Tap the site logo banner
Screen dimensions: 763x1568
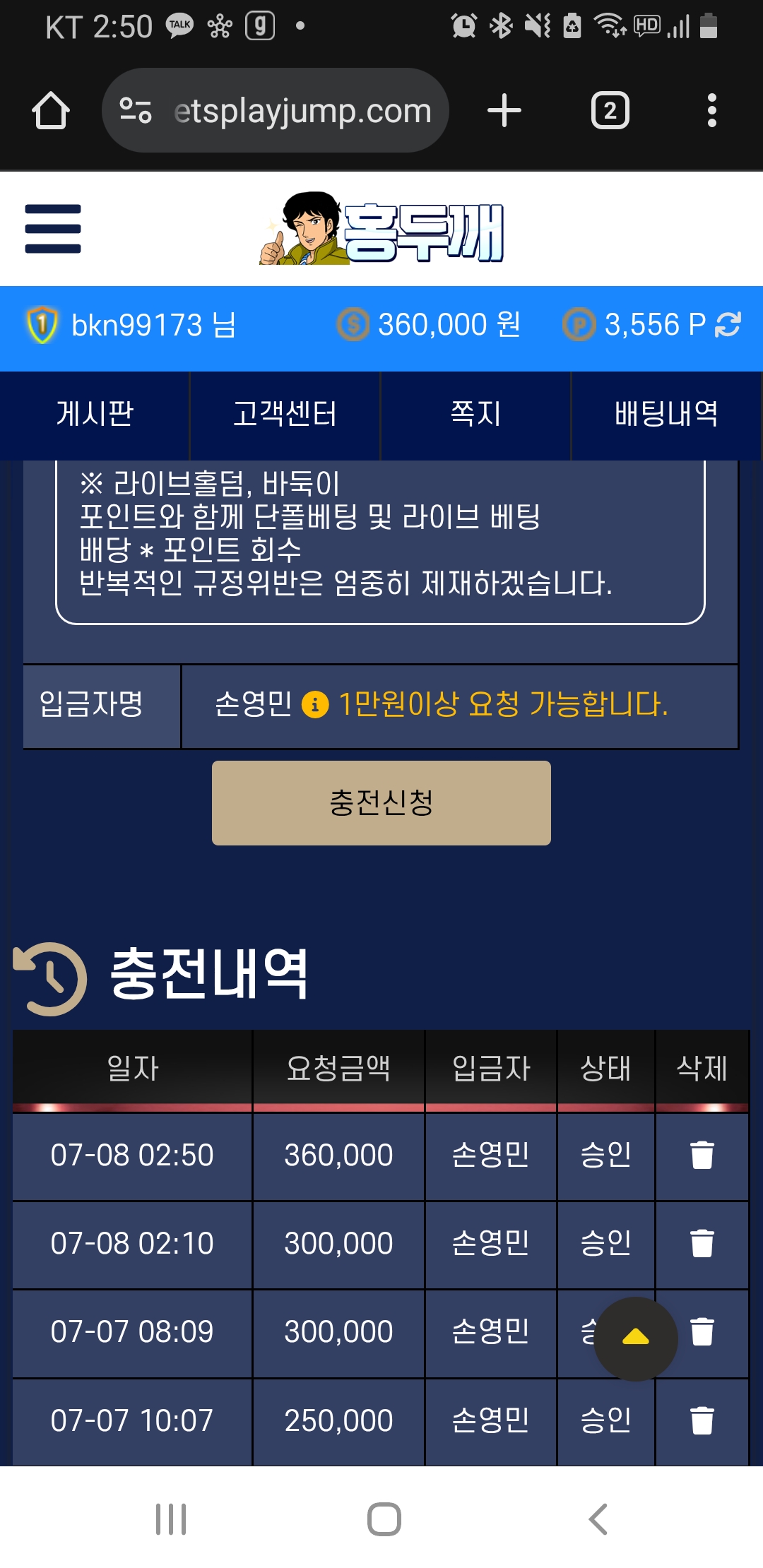[381, 229]
